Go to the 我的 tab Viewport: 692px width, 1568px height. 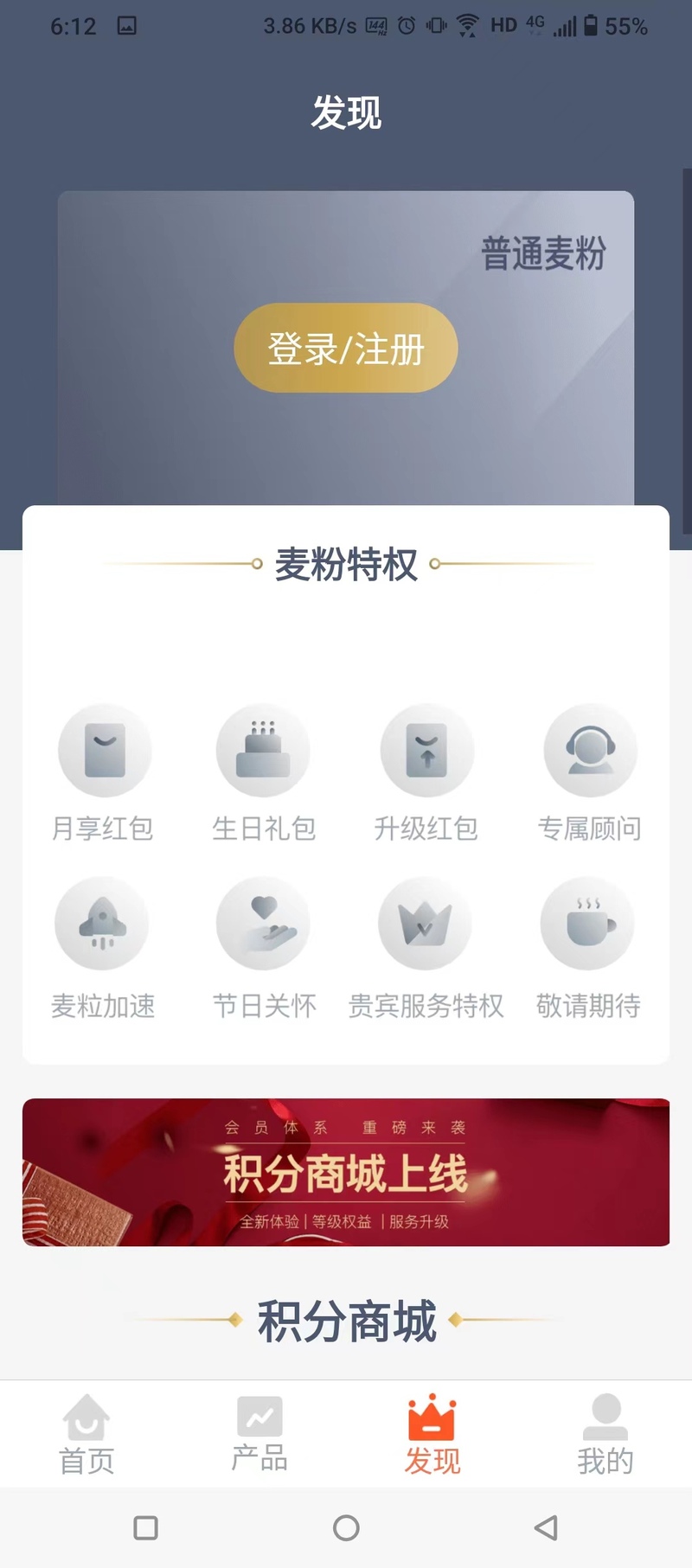(x=605, y=1434)
